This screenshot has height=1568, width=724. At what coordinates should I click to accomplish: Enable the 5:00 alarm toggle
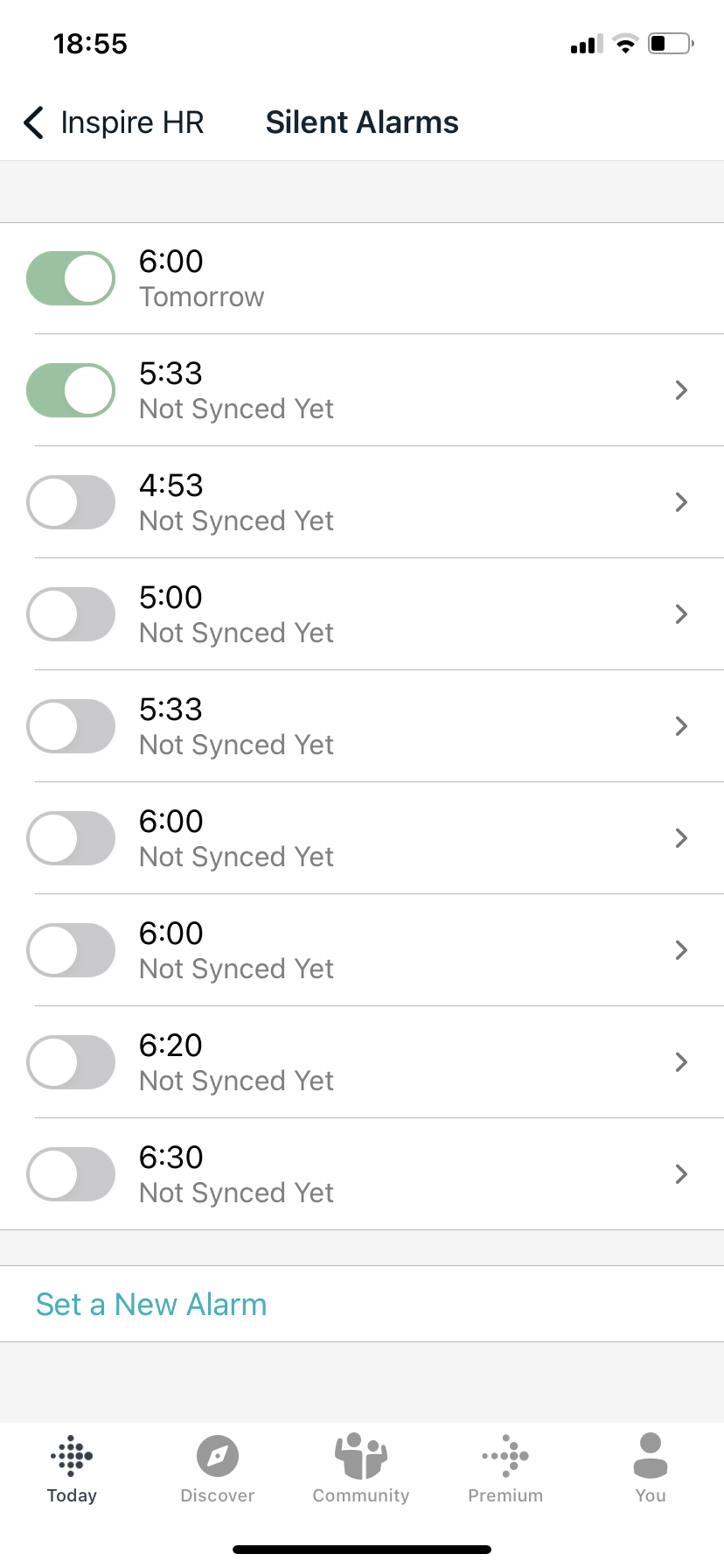click(71, 614)
